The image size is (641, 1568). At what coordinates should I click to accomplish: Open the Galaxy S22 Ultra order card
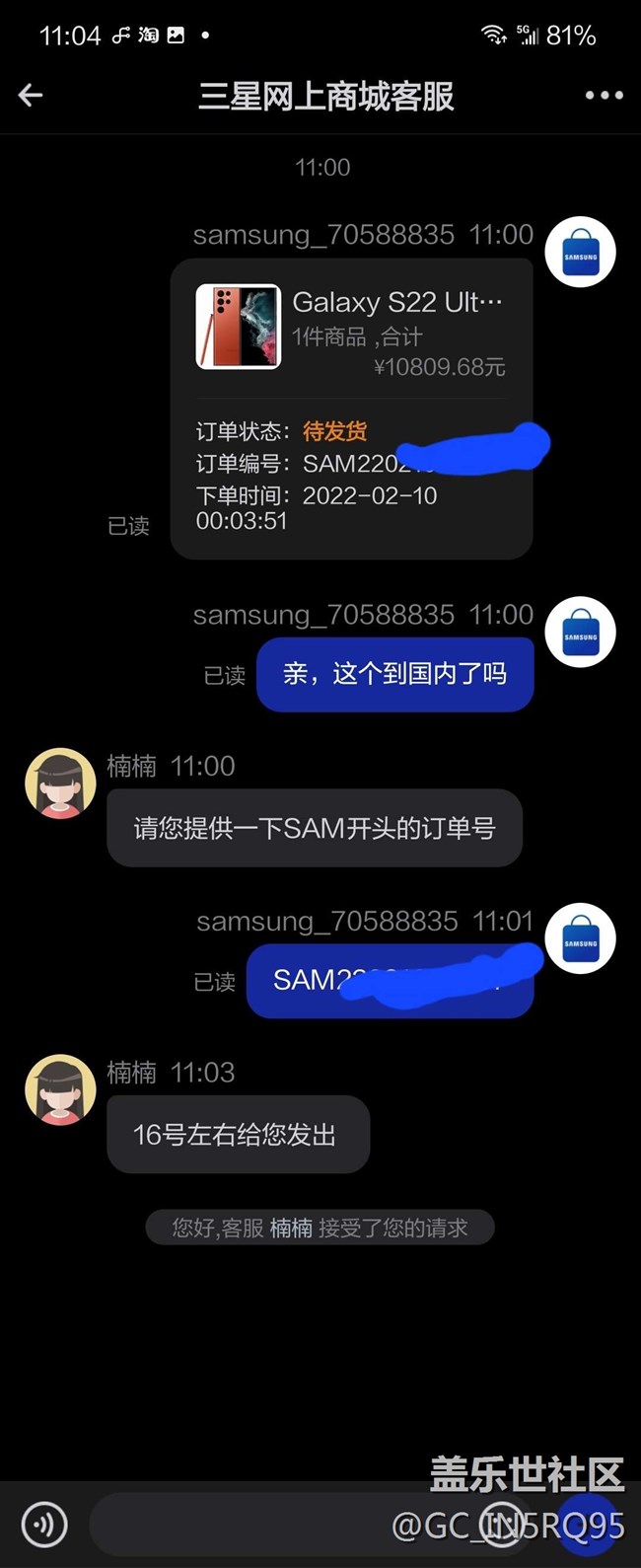point(351,408)
